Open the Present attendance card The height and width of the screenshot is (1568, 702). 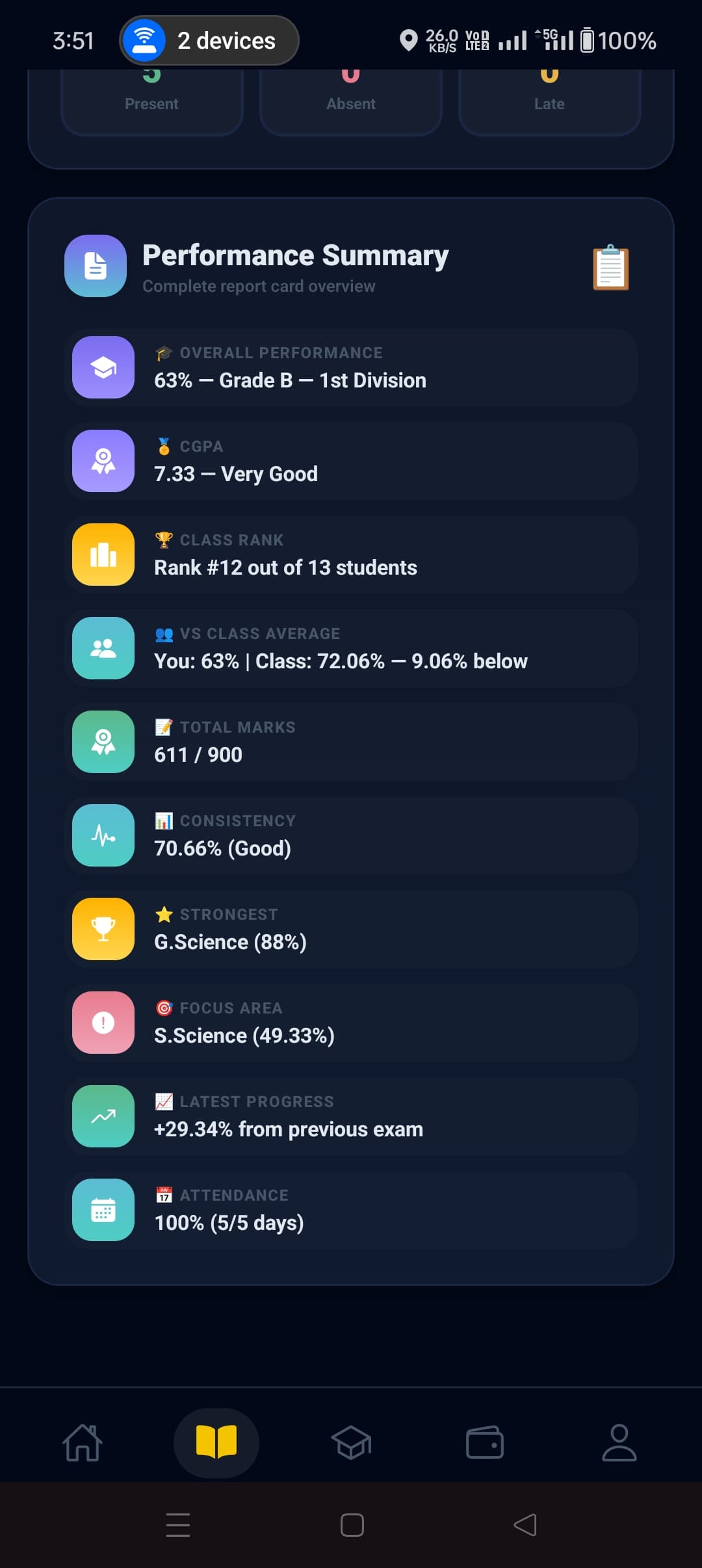point(151,98)
